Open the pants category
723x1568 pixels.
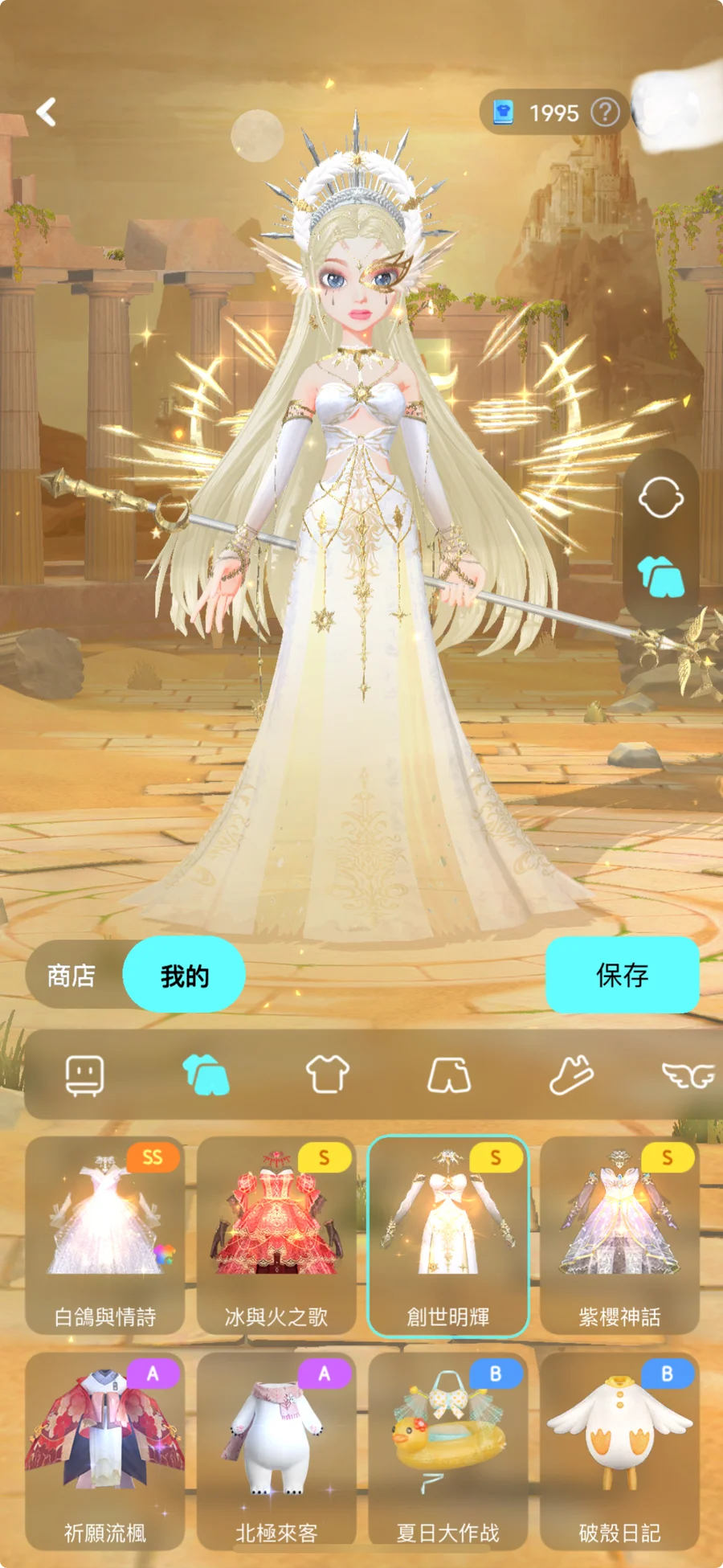449,1075
